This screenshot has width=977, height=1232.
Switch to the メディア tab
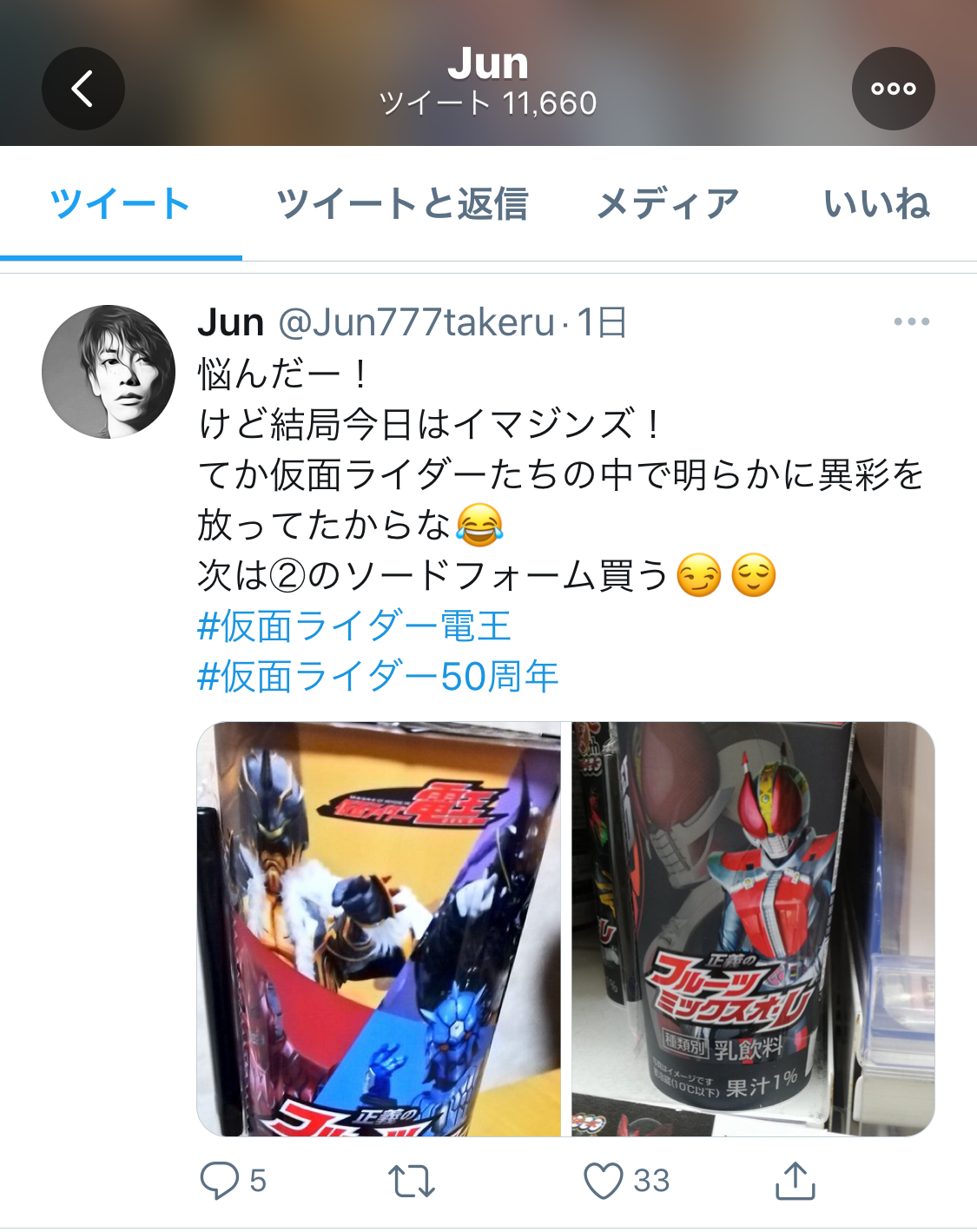pyautogui.click(x=667, y=204)
